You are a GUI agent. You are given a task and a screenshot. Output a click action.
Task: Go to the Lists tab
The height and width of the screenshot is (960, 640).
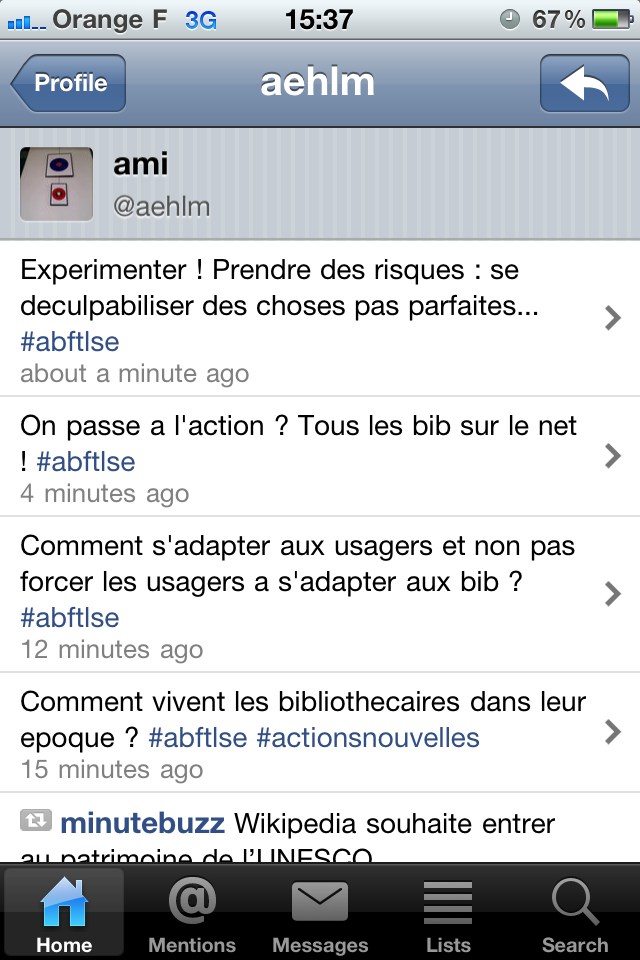pos(448,912)
